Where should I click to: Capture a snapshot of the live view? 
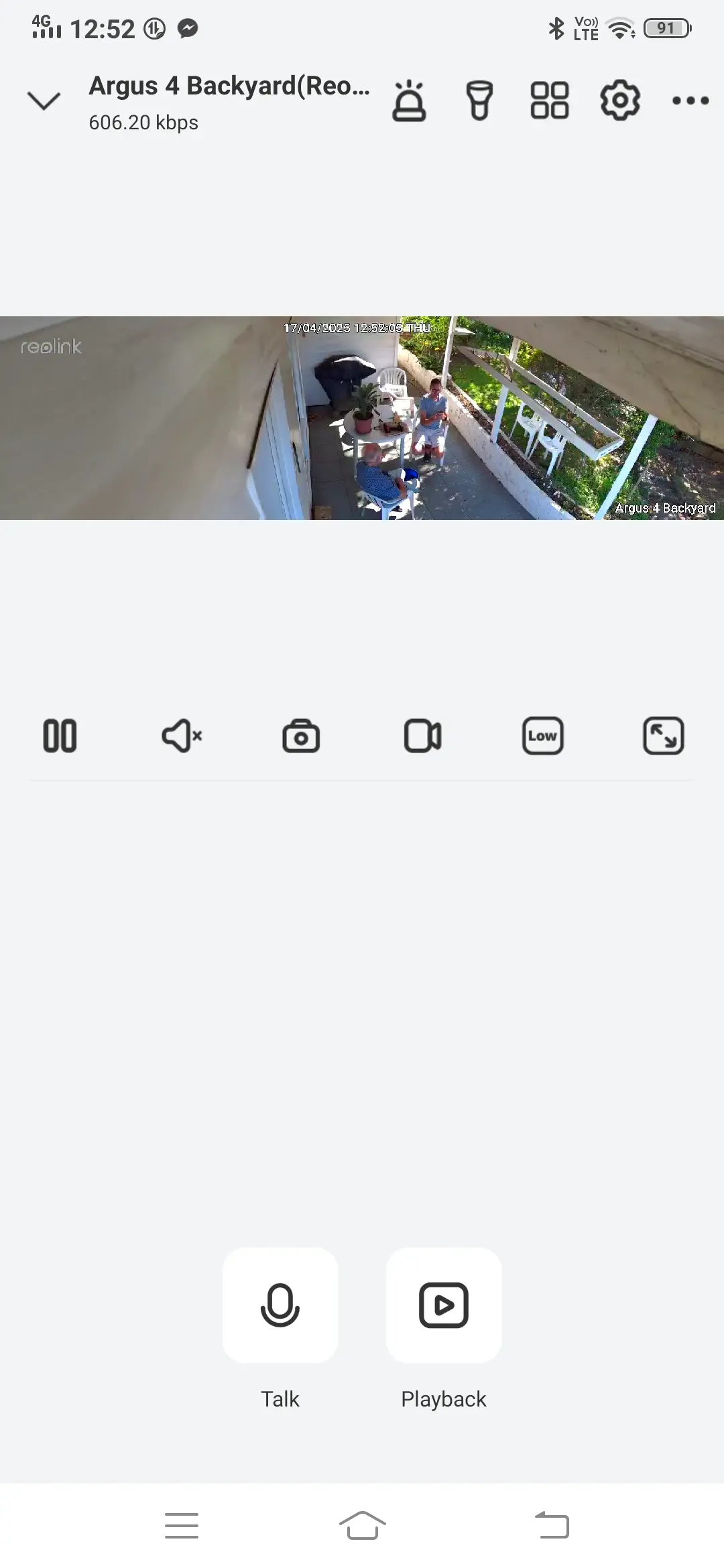(x=301, y=736)
